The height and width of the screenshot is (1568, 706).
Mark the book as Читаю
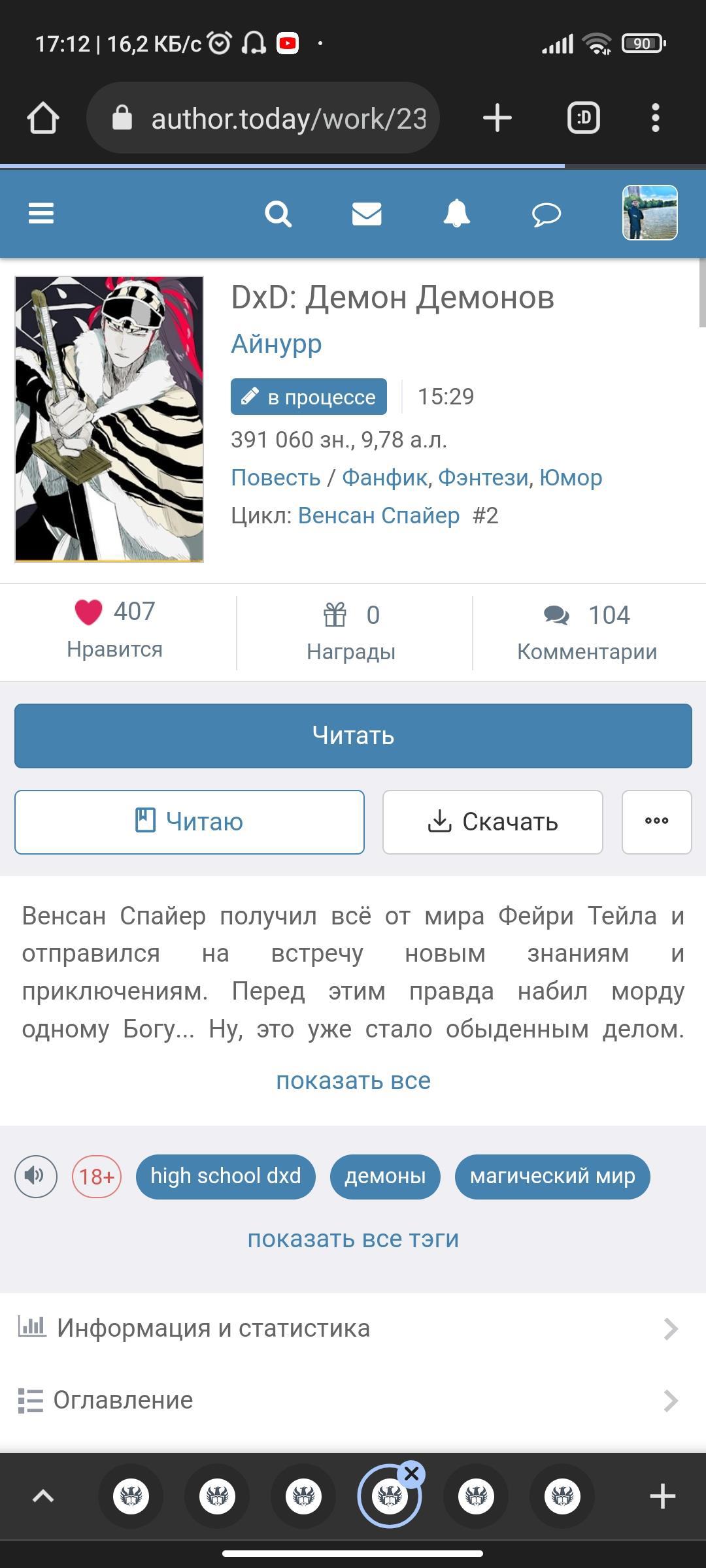(189, 822)
